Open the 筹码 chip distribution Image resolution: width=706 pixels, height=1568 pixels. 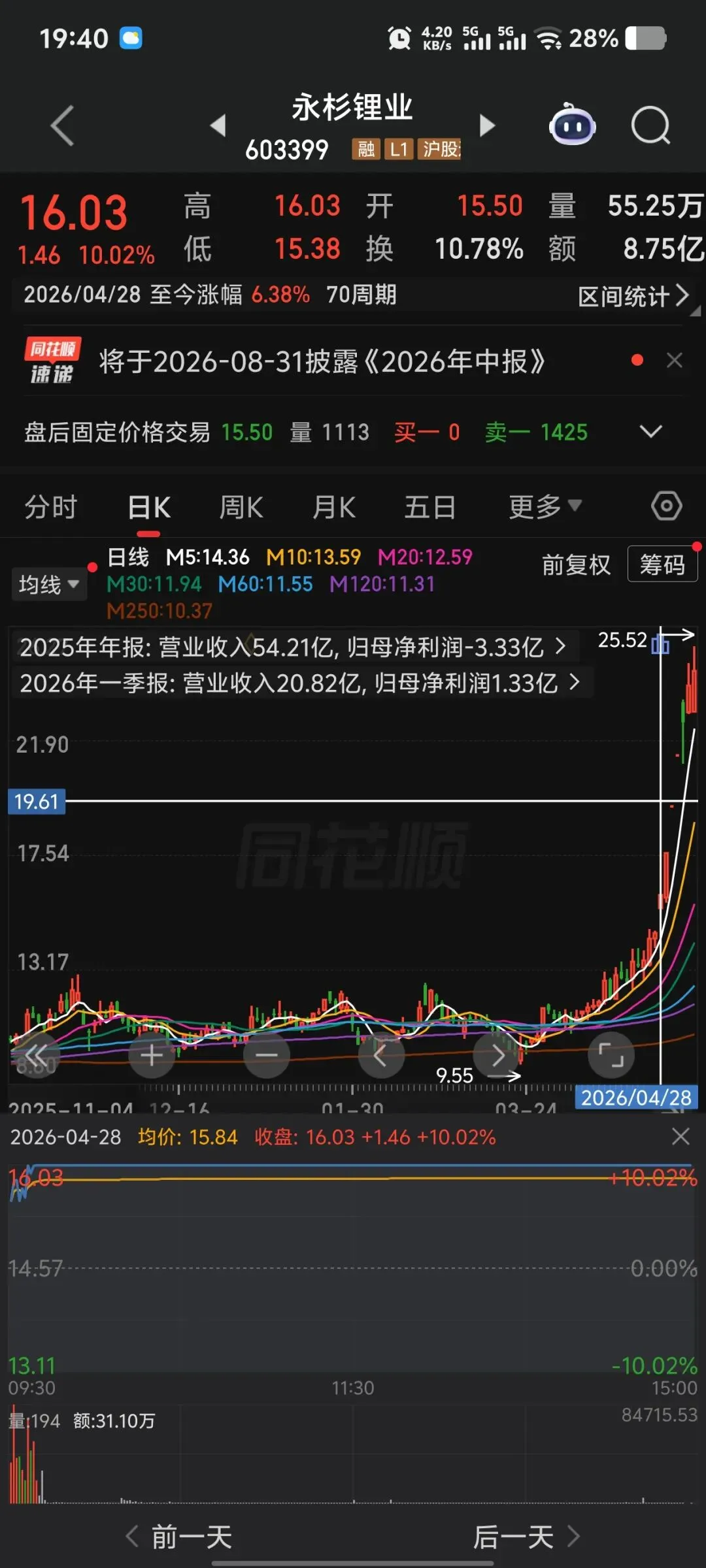(x=662, y=564)
